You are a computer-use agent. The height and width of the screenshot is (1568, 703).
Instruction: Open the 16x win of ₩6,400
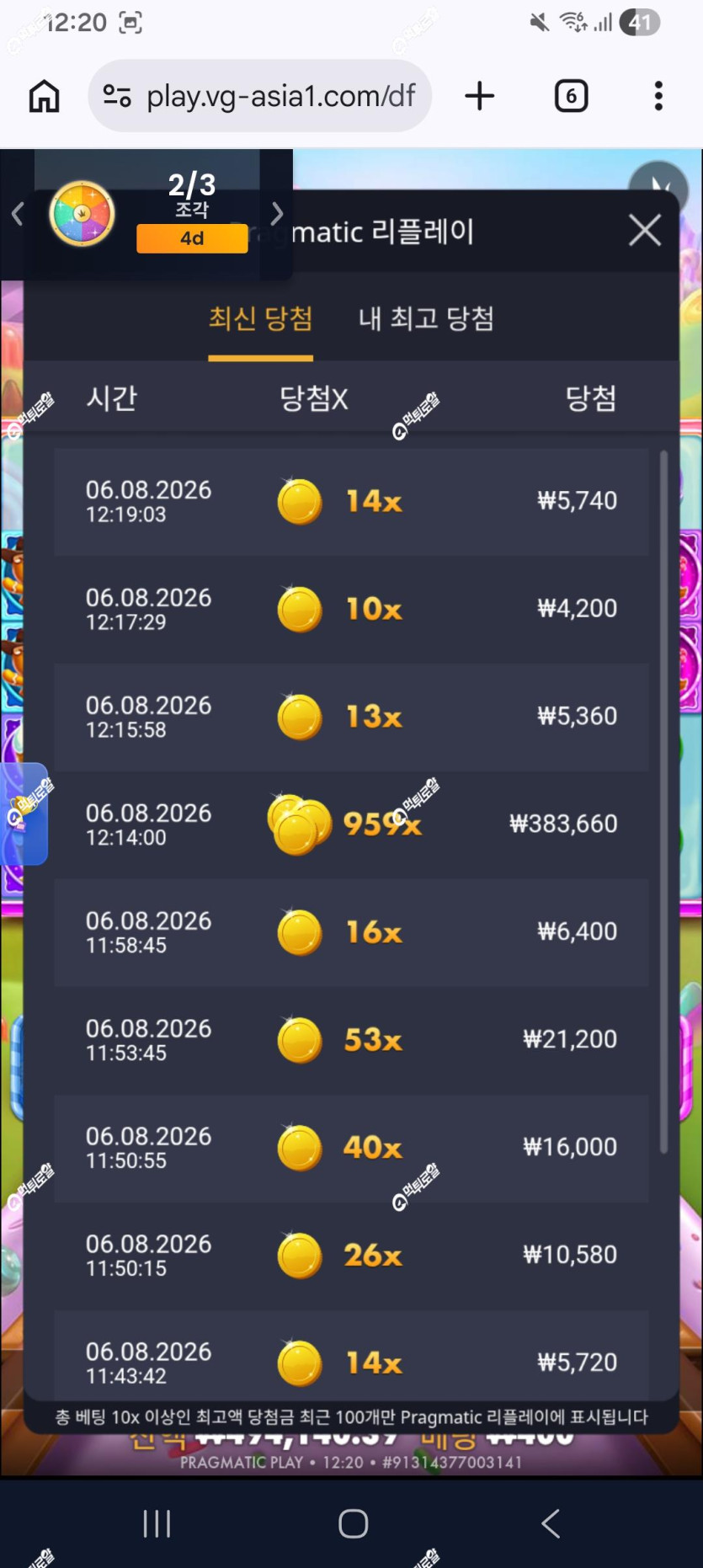351,932
